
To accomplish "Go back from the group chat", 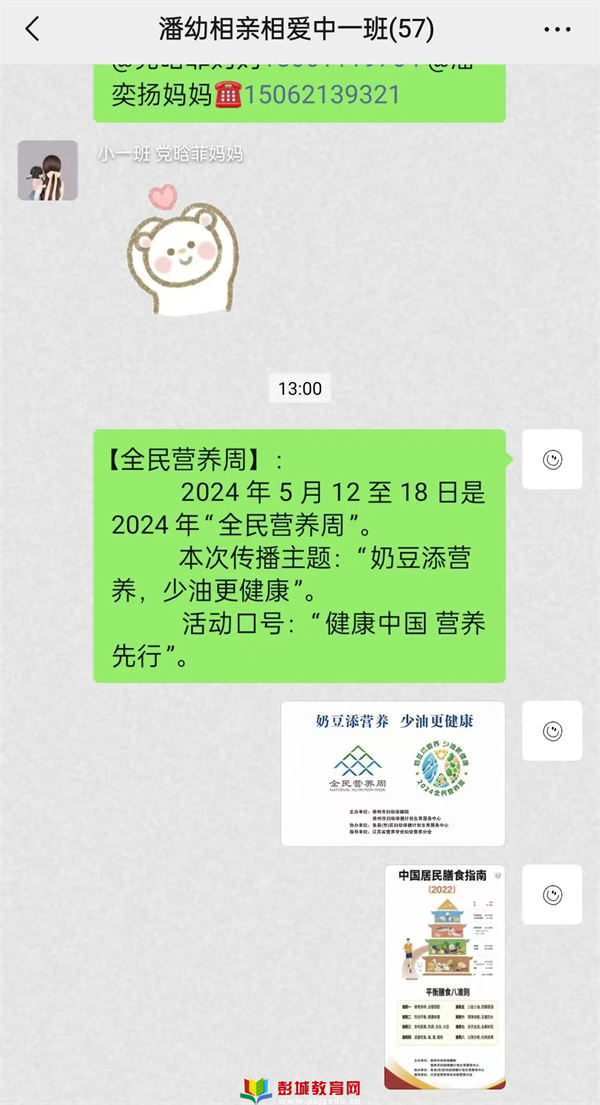I will tap(33, 29).
